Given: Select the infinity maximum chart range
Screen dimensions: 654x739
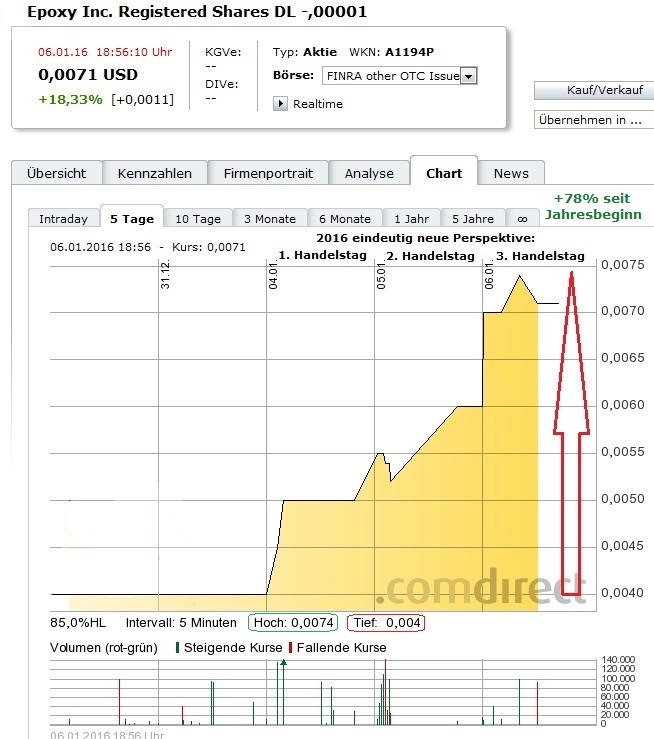Looking at the screenshot, I should click(522, 218).
